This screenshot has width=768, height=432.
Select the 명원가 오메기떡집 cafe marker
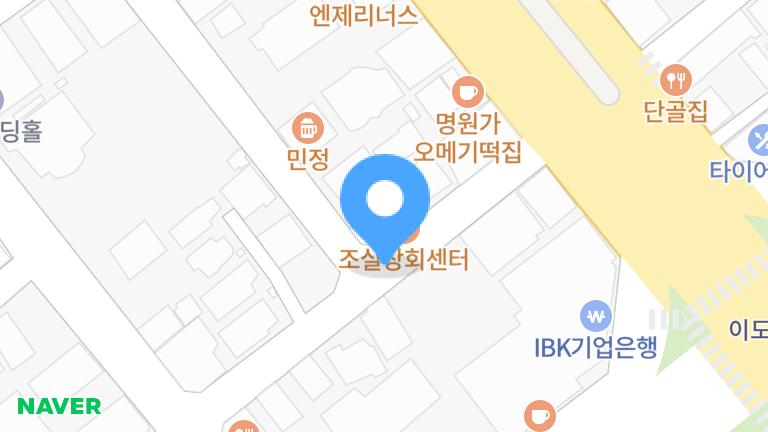(467, 93)
